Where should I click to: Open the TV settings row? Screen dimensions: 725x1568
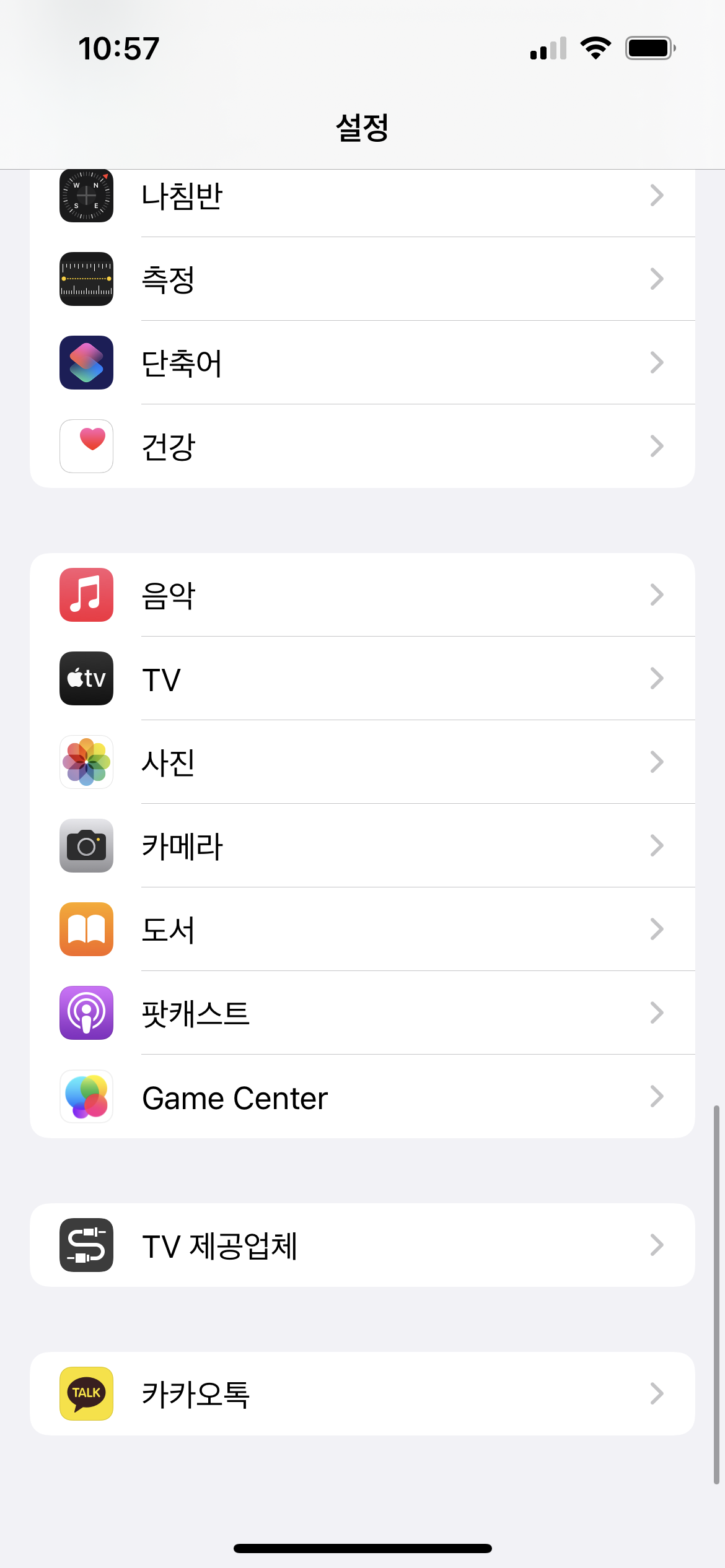(x=362, y=679)
